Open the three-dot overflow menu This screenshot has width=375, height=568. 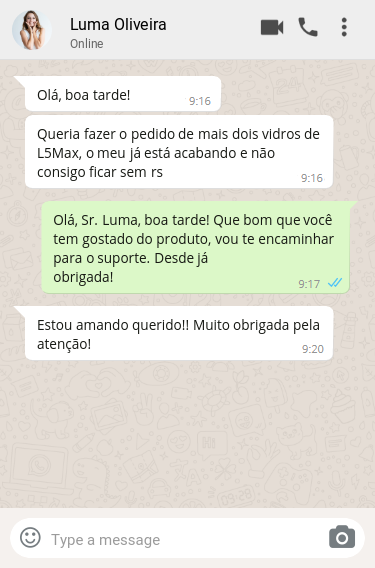coord(344,27)
